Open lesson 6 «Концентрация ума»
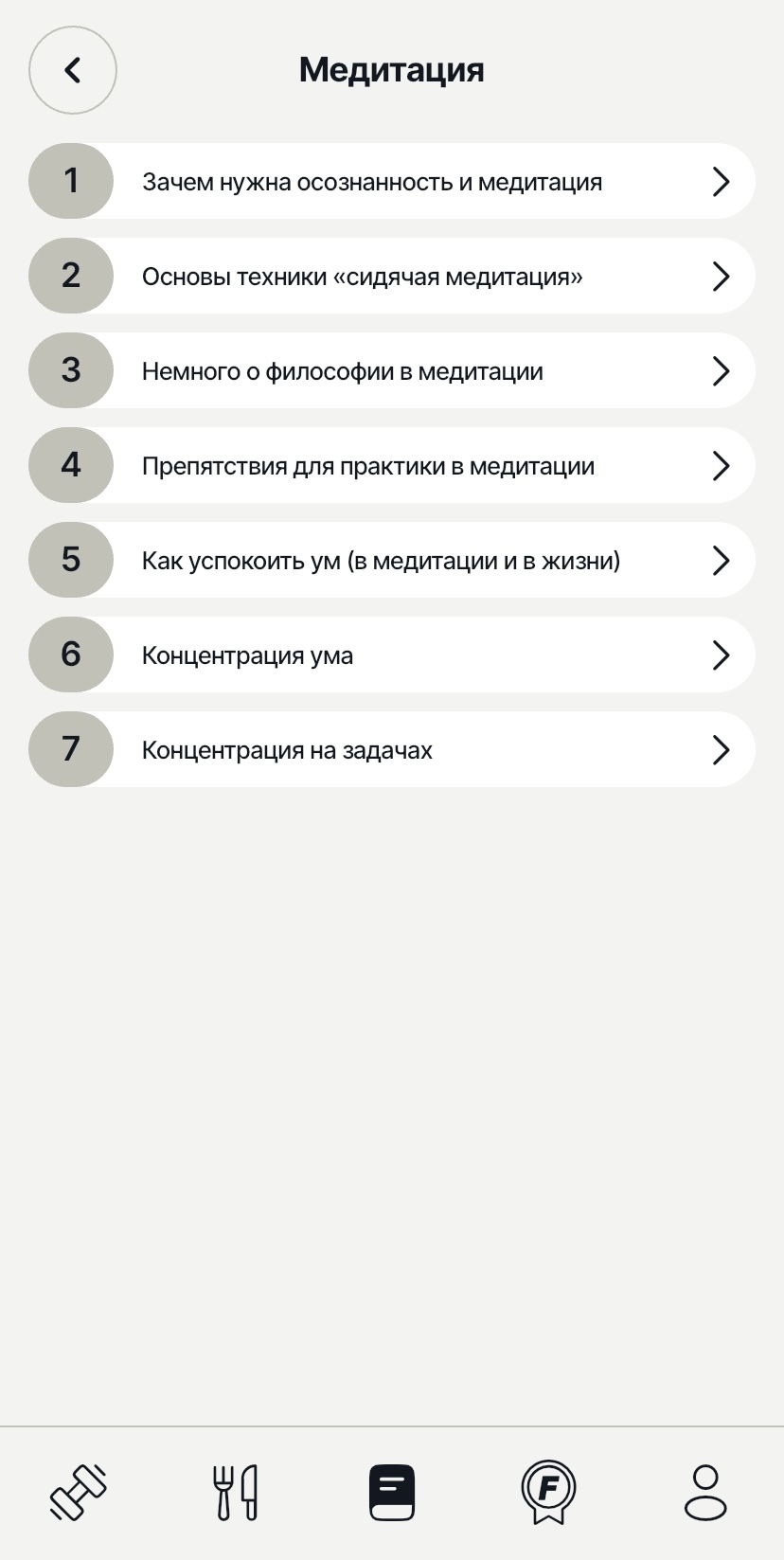Viewport: 784px width, 1560px height. [392, 654]
